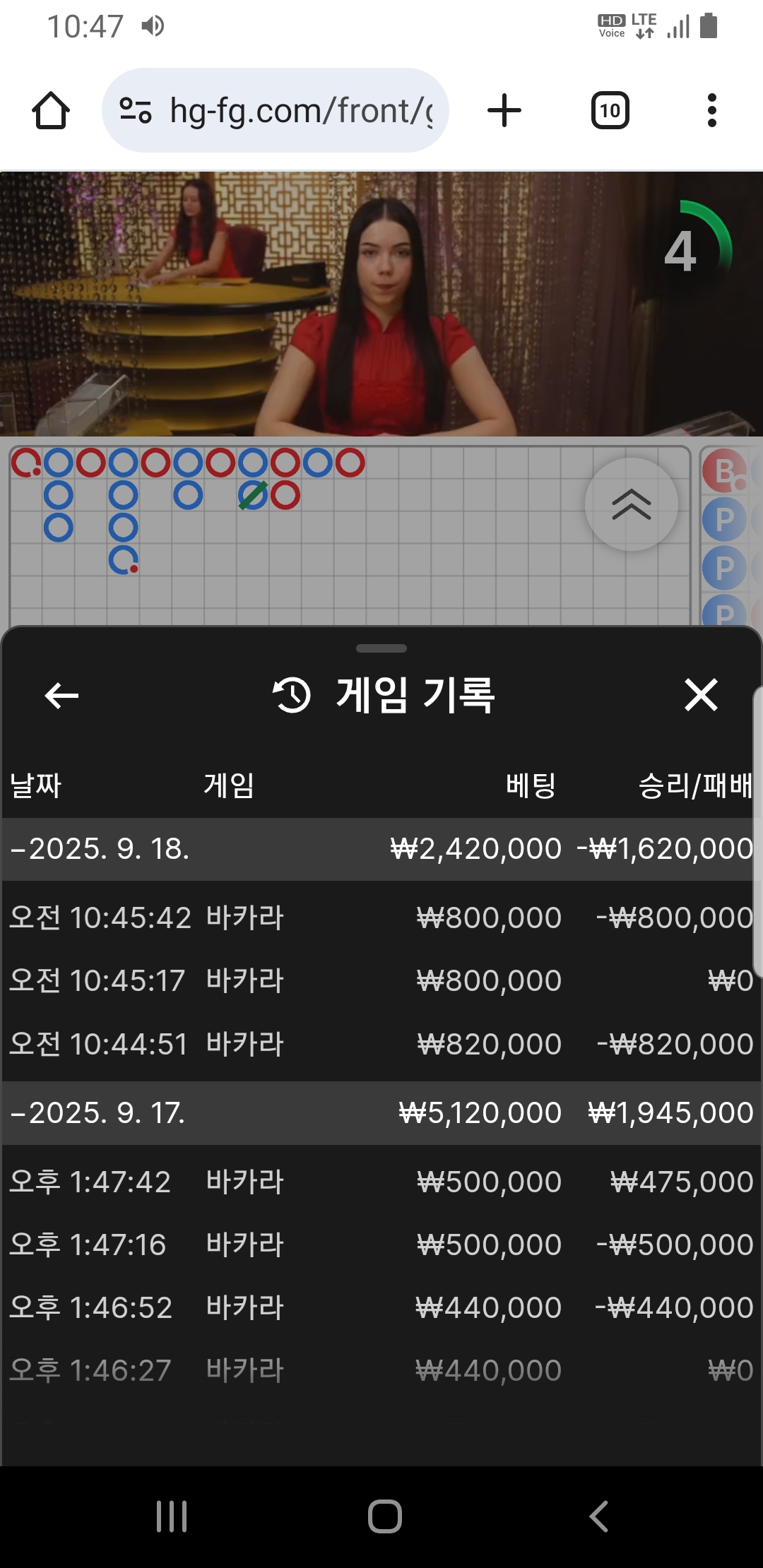Collapse the 2025. 9. 18. date group

[x=378, y=849]
